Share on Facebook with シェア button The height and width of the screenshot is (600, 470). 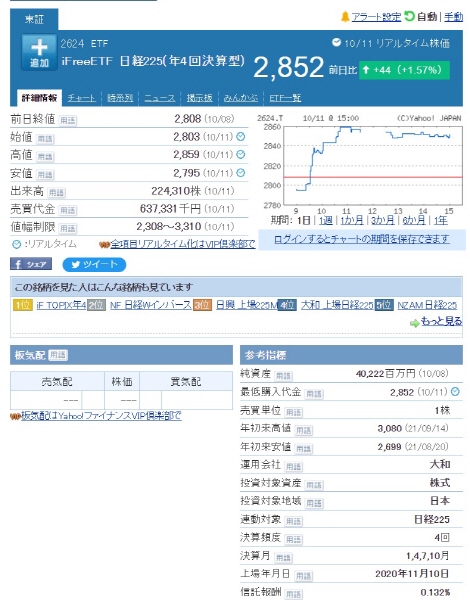point(31,264)
